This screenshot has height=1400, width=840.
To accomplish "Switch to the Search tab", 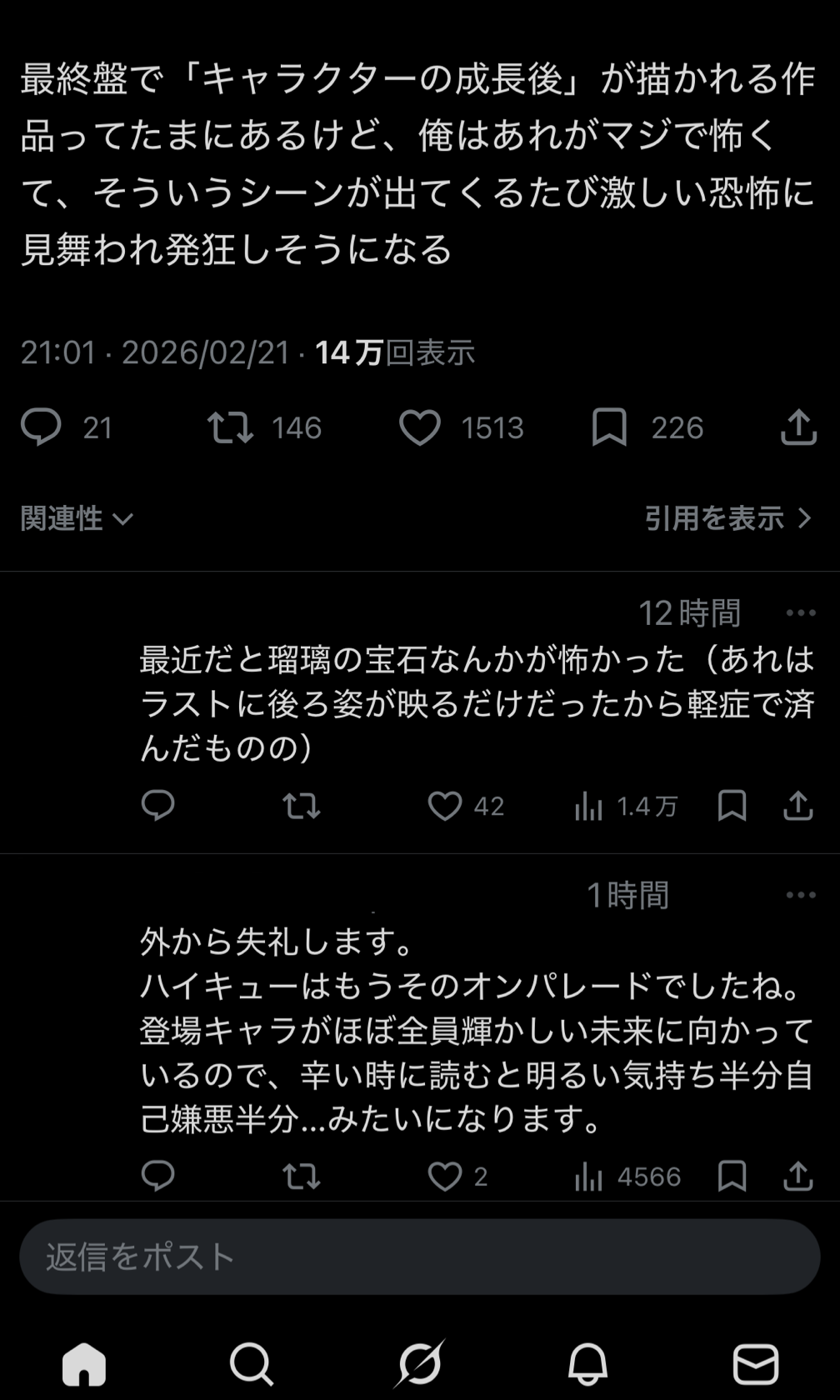I will [251, 1364].
